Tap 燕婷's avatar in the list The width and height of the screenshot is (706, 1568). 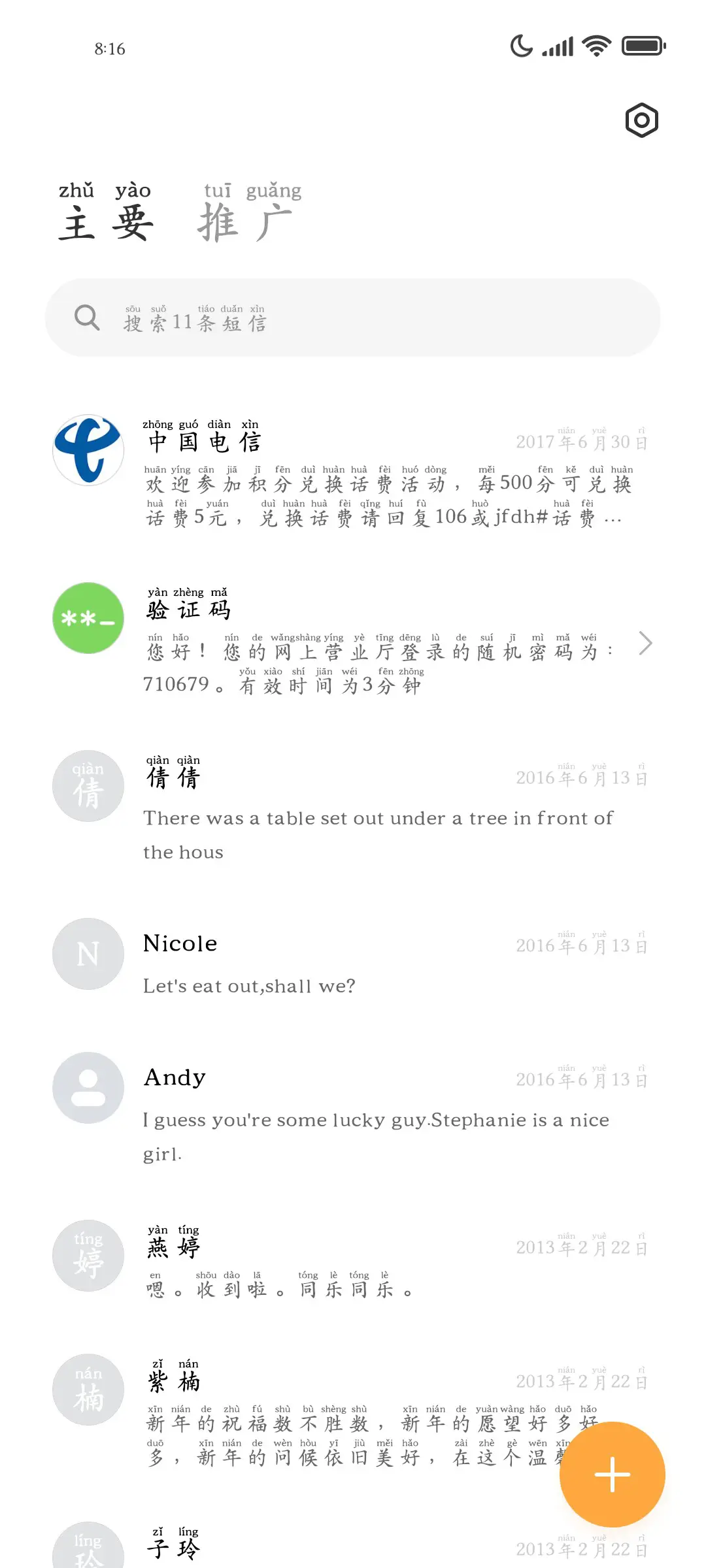tap(88, 1256)
